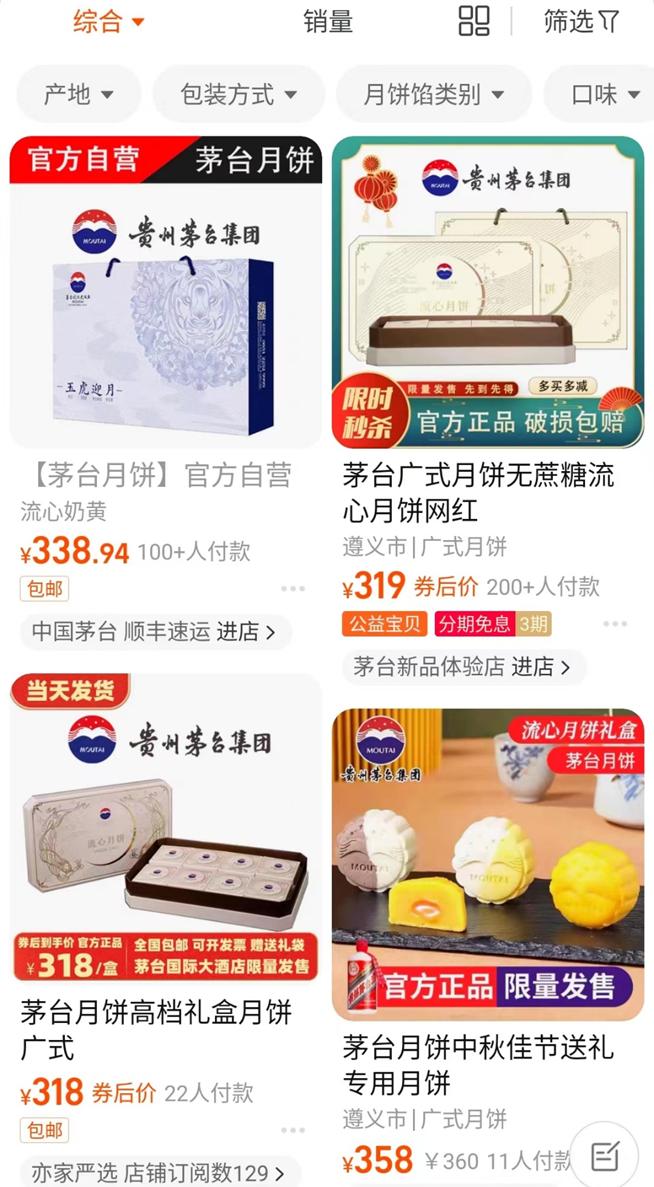Sort results by 销量
Screen dimensions: 654x1187
click(328, 21)
